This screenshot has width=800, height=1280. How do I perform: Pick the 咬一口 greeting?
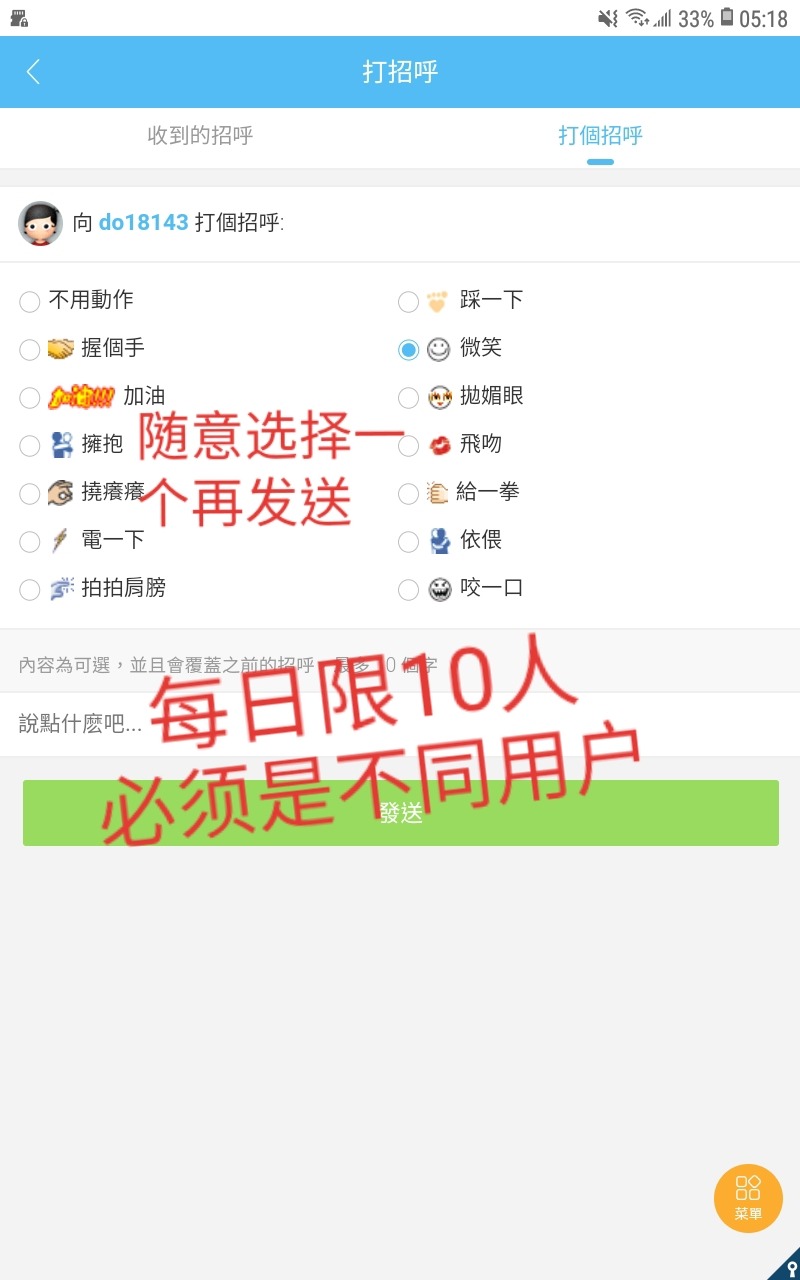point(408,589)
